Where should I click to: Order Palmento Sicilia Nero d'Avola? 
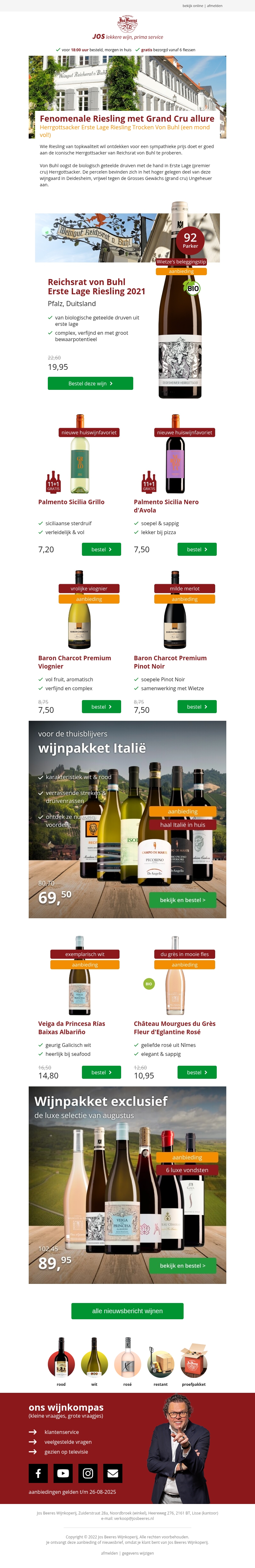click(197, 549)
